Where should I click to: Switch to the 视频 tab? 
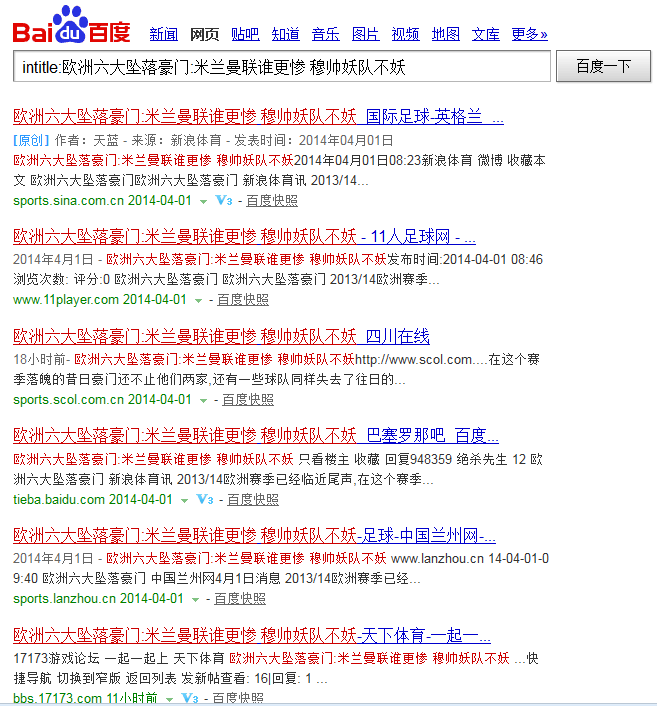tap(406, 34)
